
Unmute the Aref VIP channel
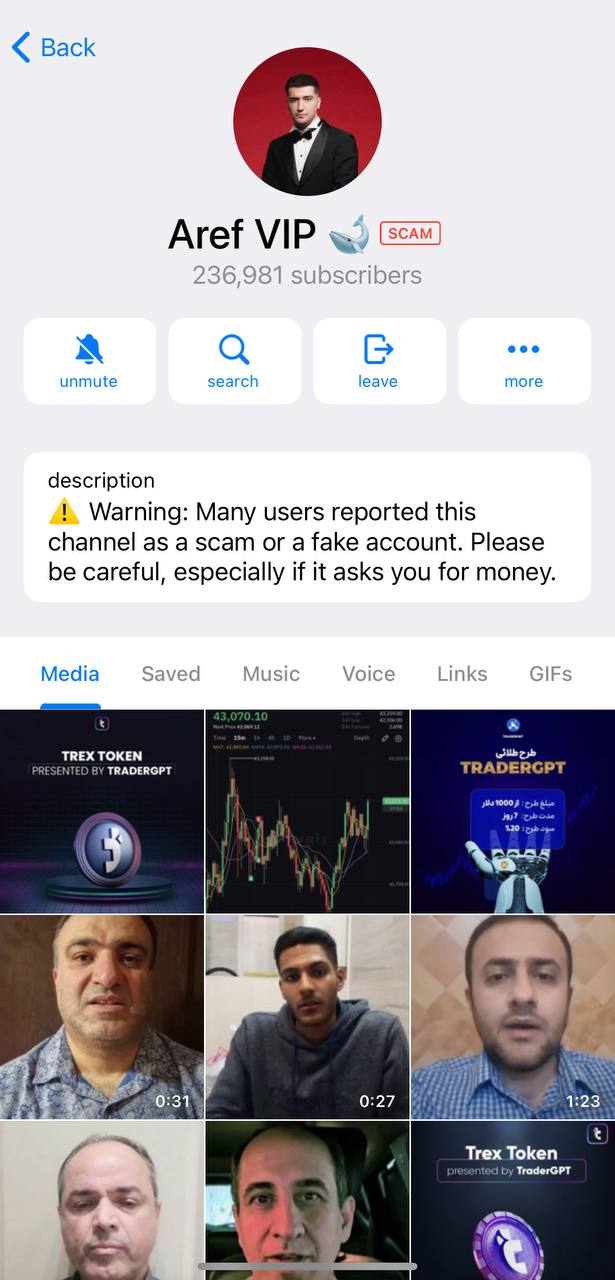[90, 361]
